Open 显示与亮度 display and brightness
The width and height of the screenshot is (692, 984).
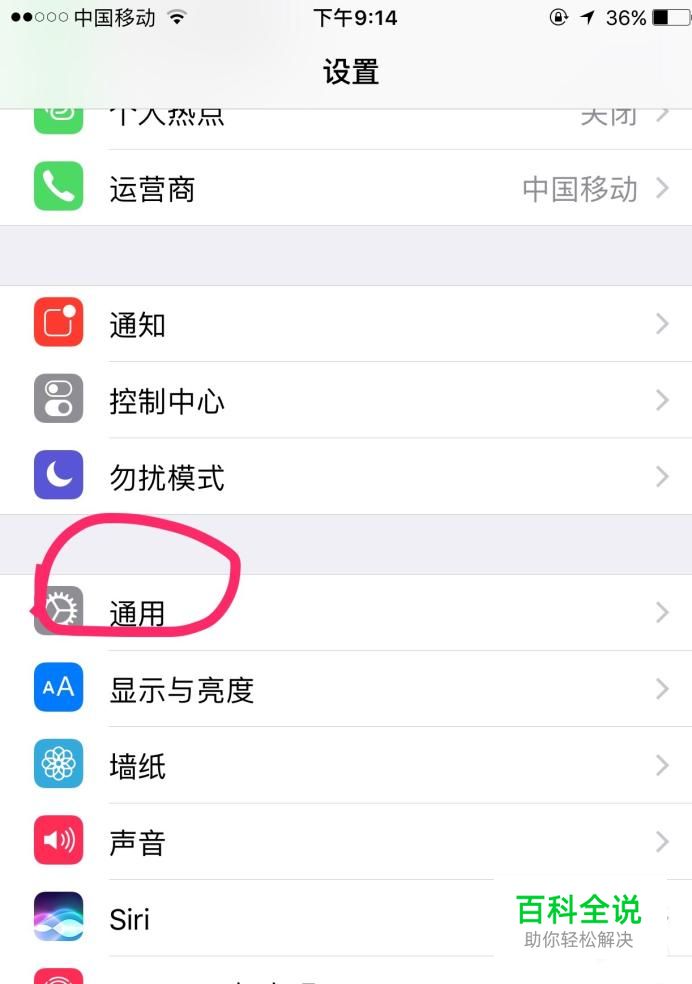346,689
